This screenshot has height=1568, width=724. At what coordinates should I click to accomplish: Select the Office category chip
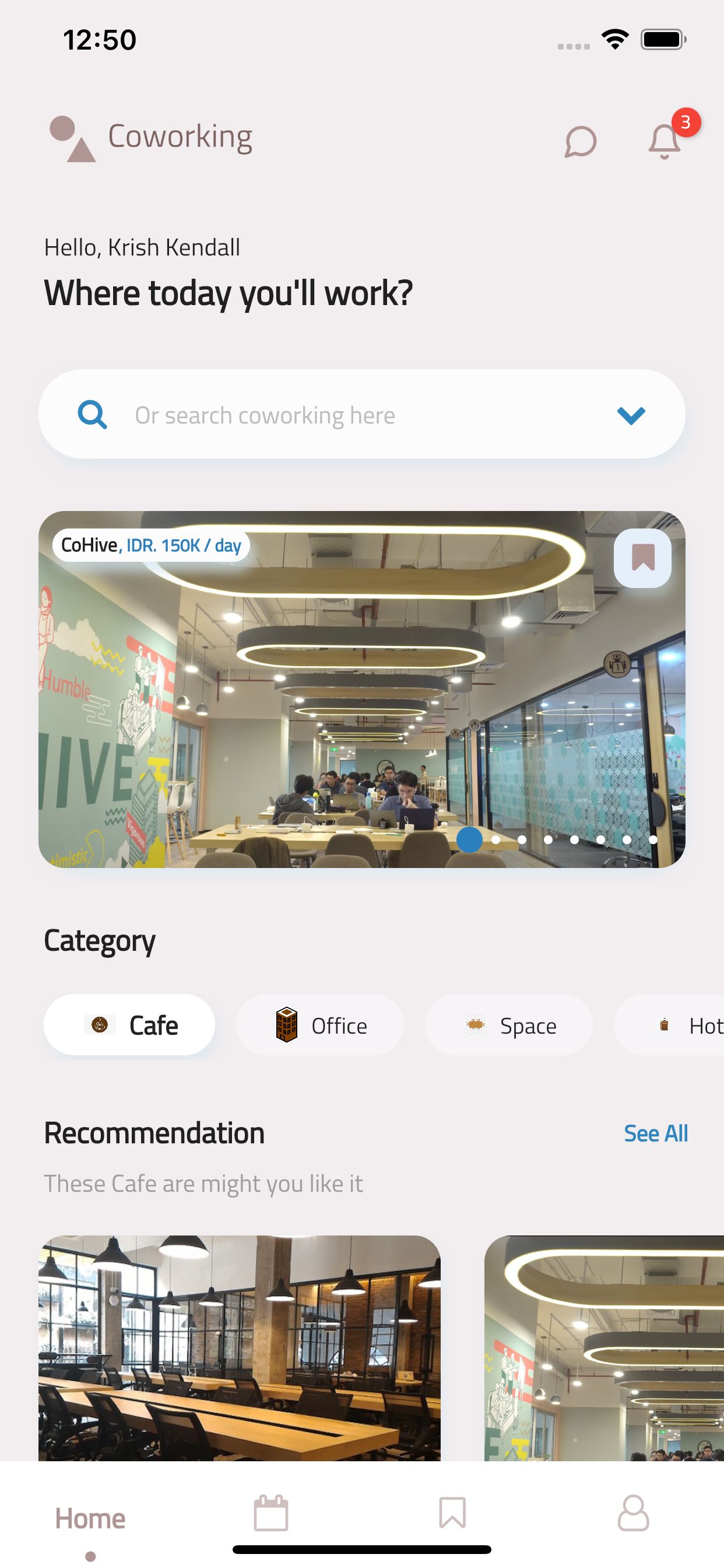point(320,1025)
